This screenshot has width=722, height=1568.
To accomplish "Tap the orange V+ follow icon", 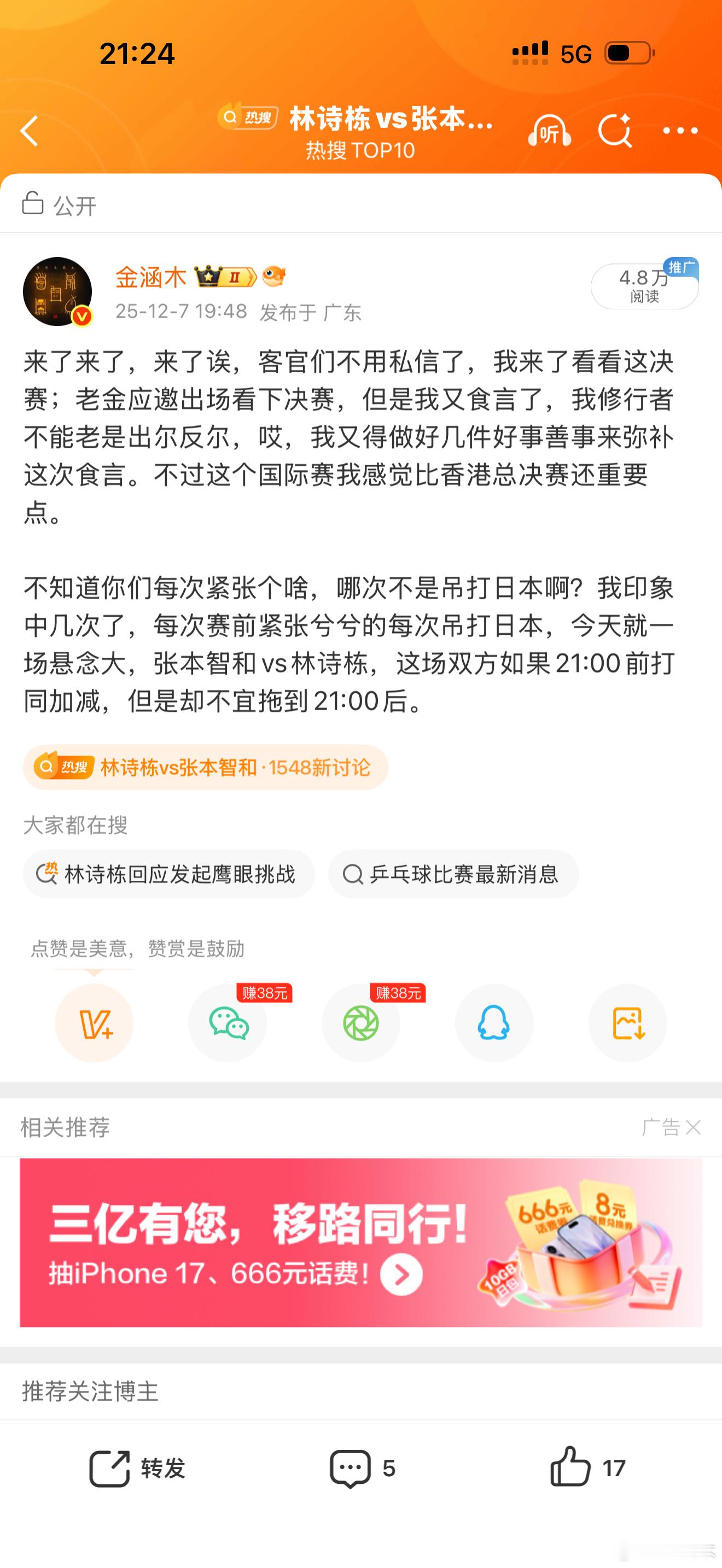I will pyautogui.click(x=95, y=1024).
